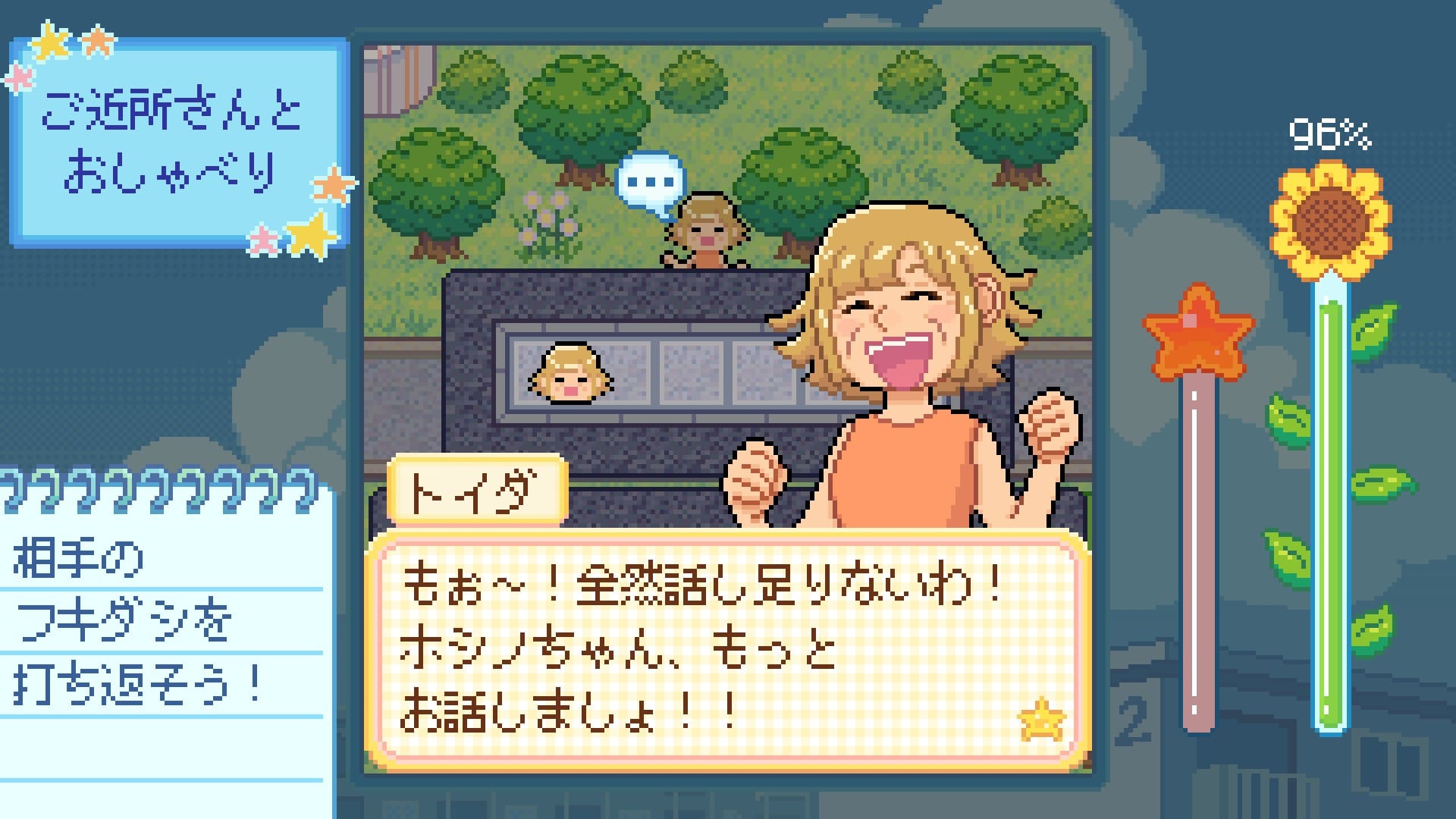The height and width of the screenshot is (819, 1456).
Task: Advance Toida's dialogue with the star indicator
Action: coord(1042,719)
